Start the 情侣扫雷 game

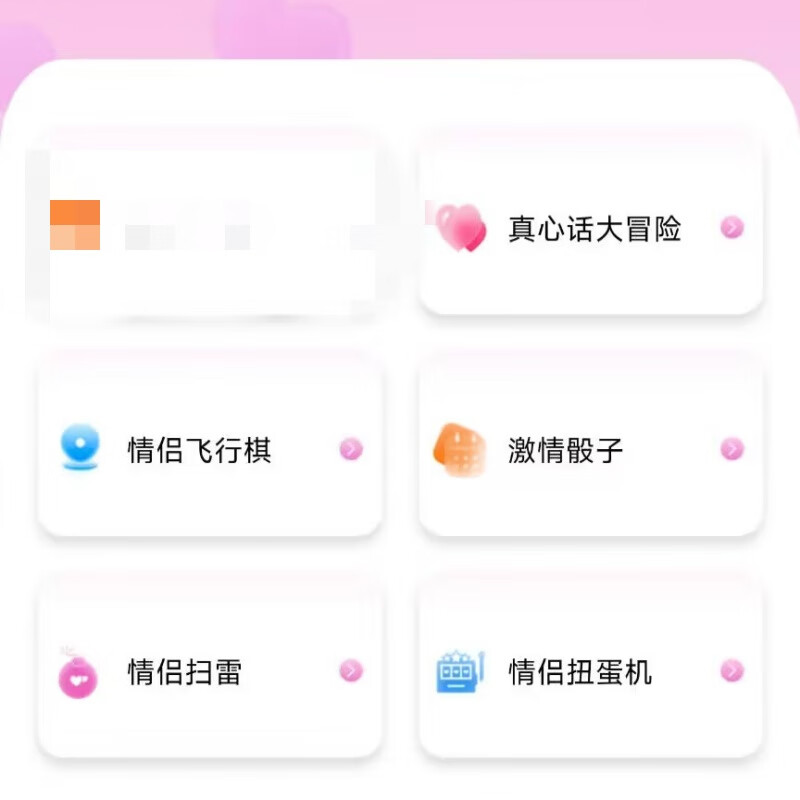tap(210, 671)
